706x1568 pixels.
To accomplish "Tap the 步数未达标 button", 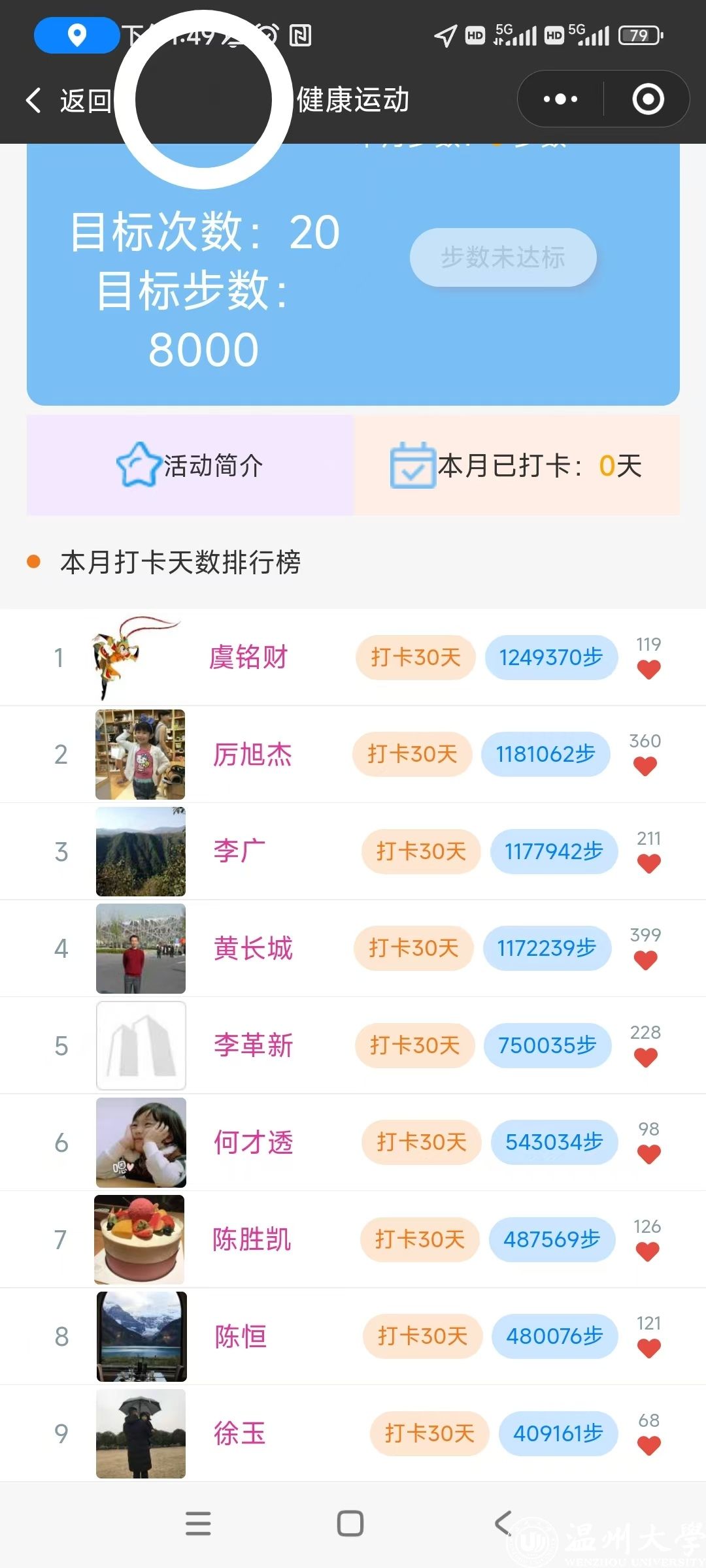I will pyautogui.click(x=503, y=257).
